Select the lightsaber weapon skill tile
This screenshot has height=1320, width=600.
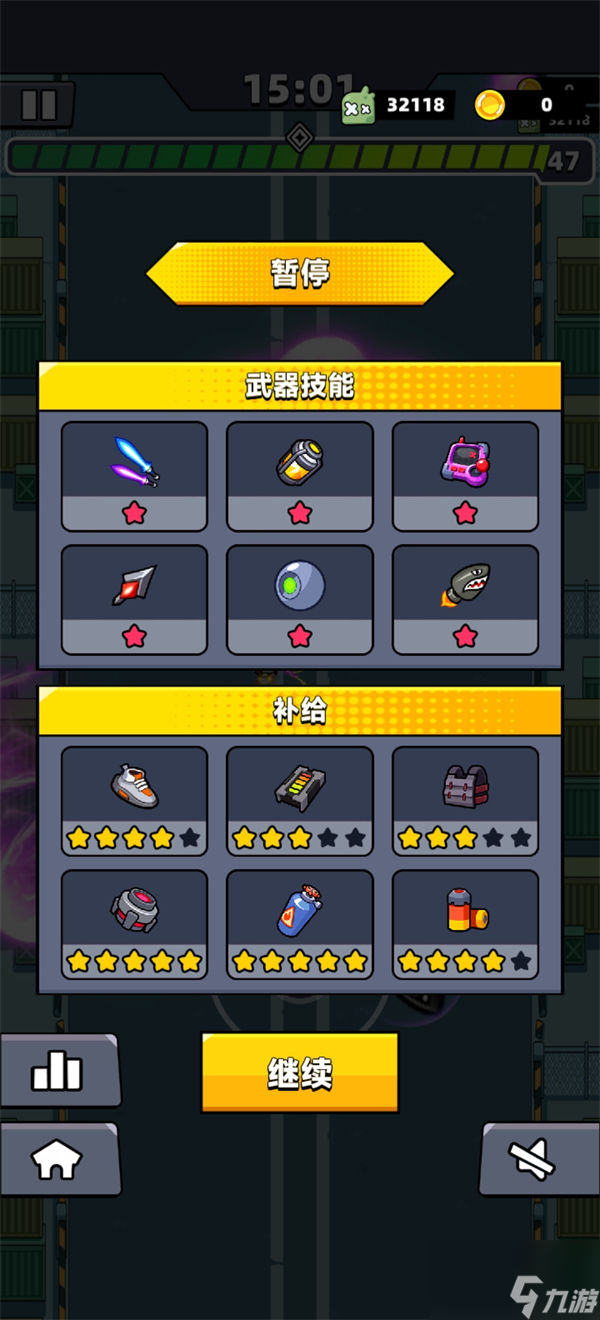pyautogui.click(x=134, y=475)
